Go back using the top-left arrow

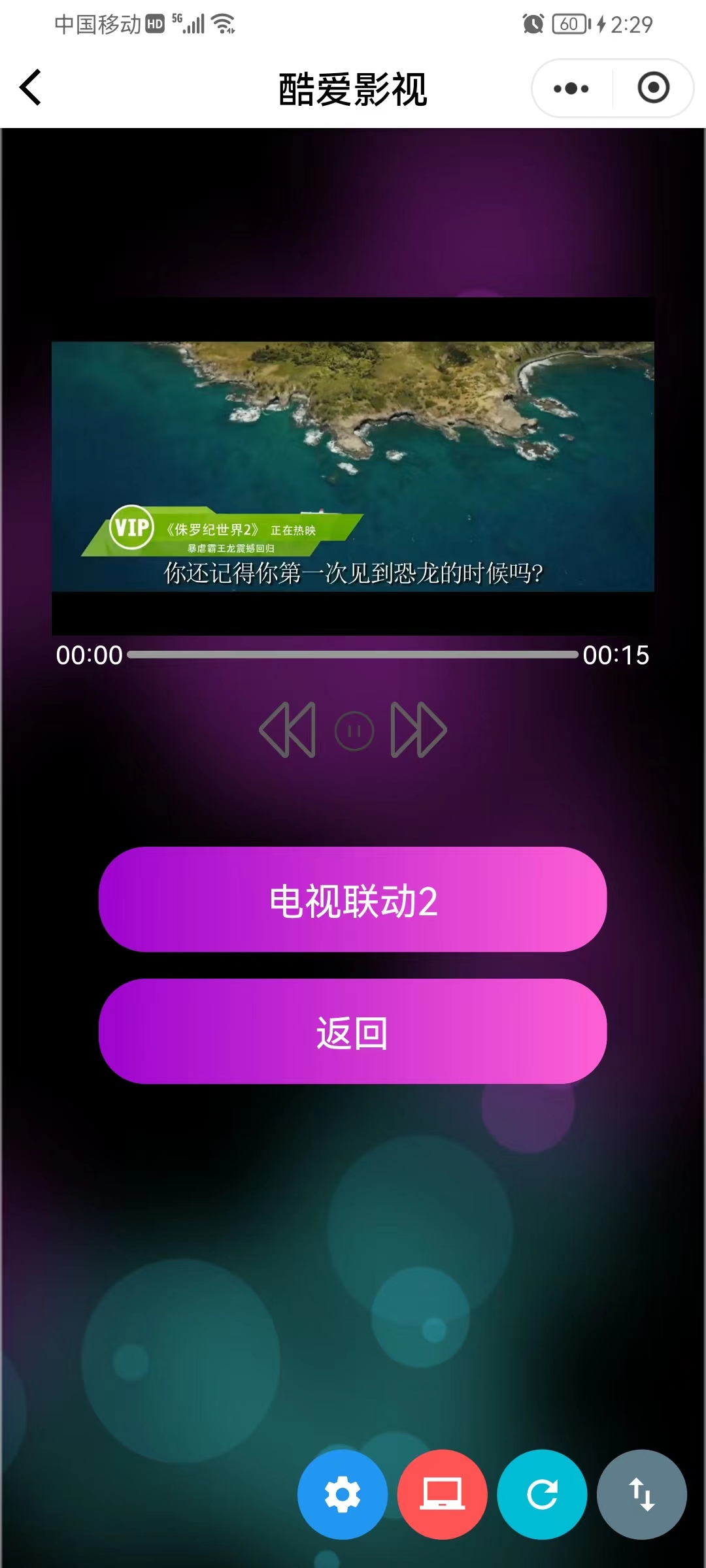(x=31, y=88)
